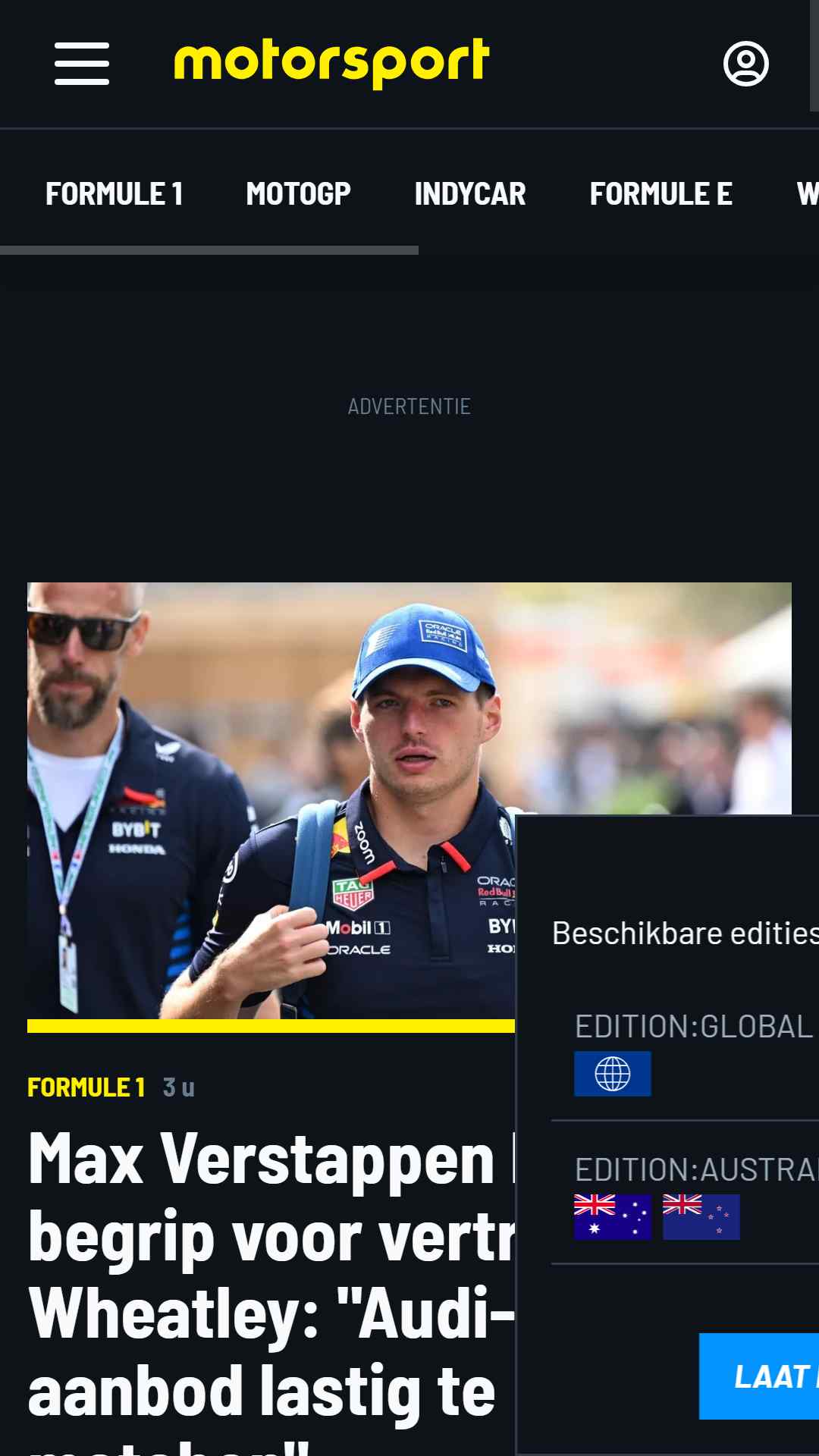This screenshot has width=819, height=1456.
Task: Open the IndyCar section
Action: pyautogui.click(x=469, y=194)
